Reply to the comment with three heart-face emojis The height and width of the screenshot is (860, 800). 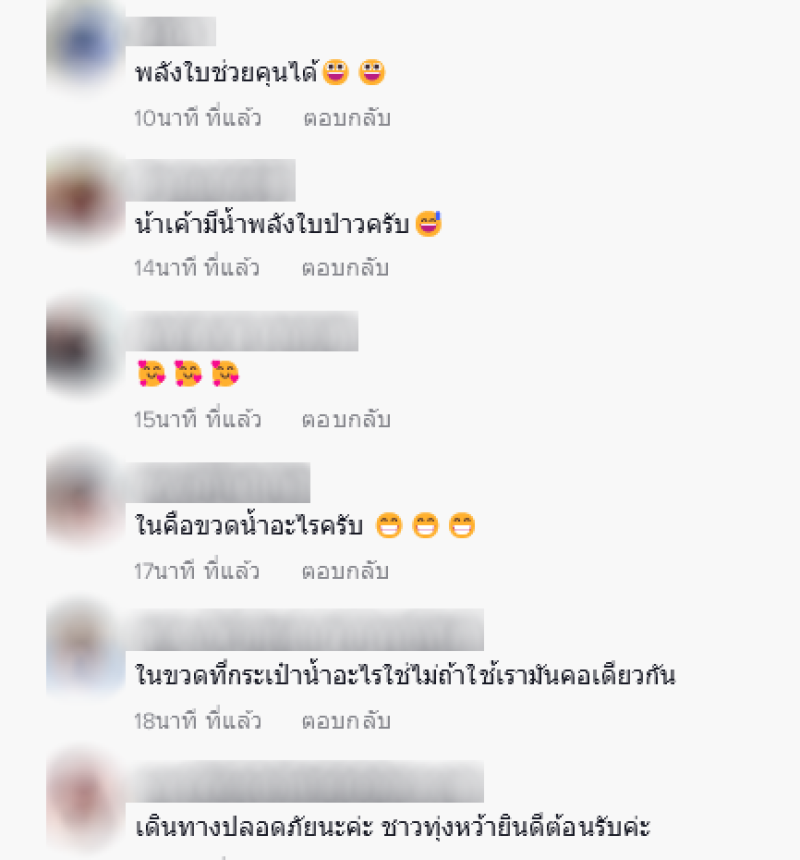click(x=346, y=420)
